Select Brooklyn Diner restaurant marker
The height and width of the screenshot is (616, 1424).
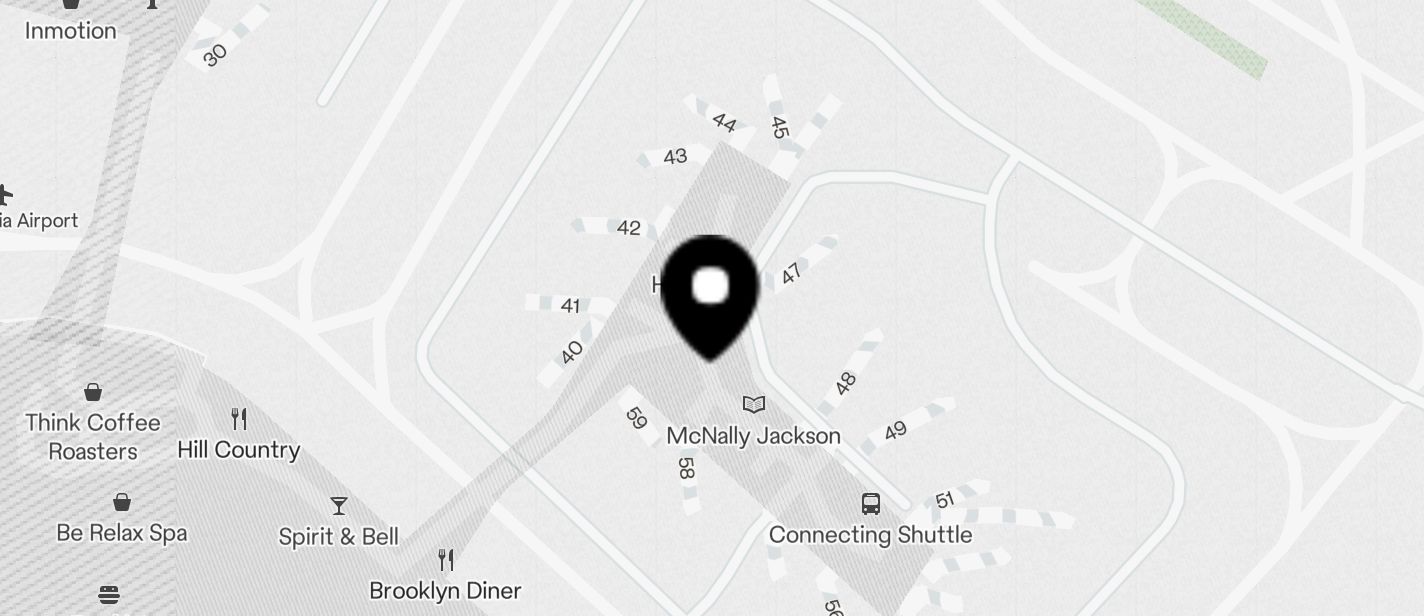coord(446,560)
